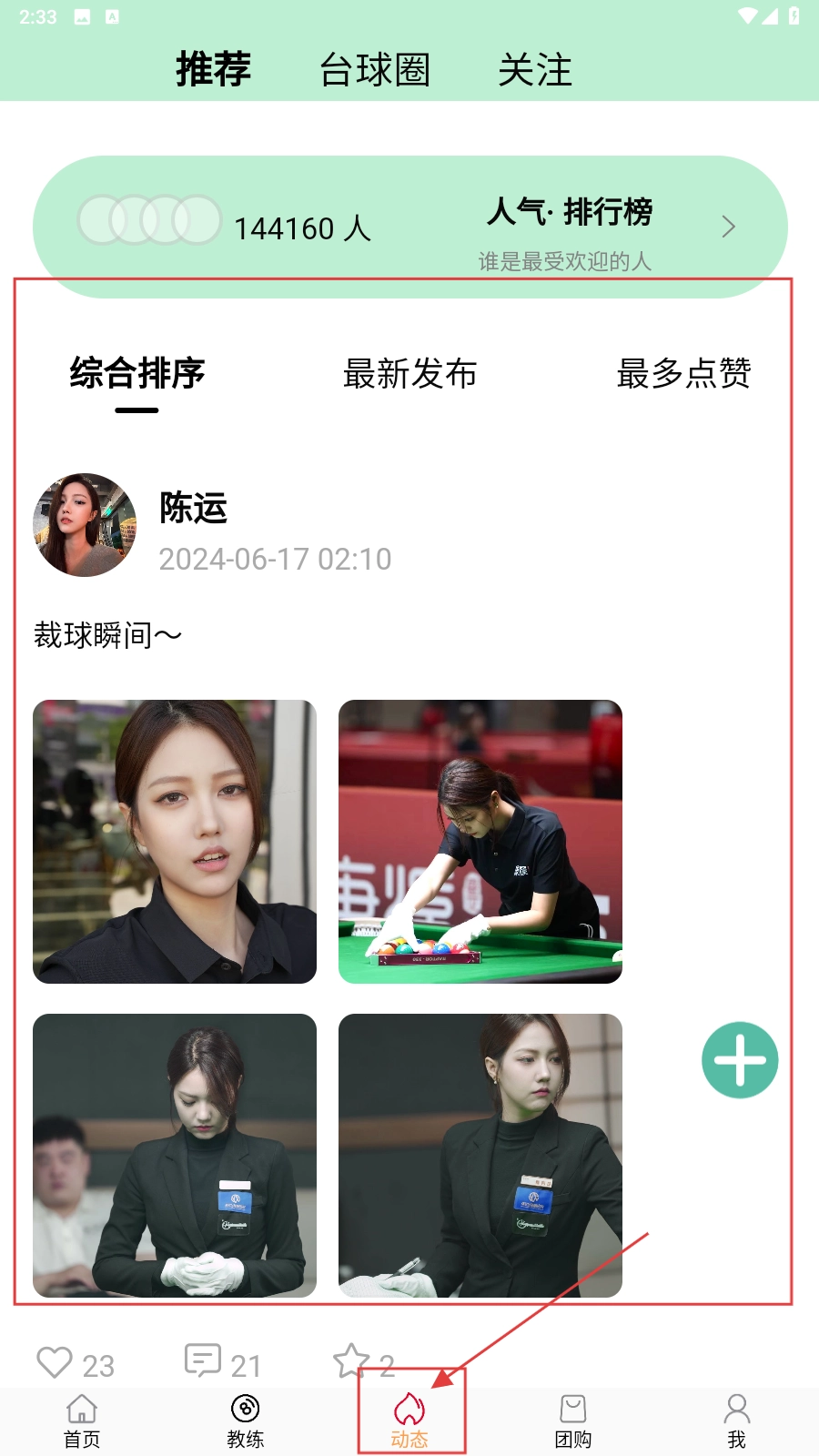Go to the 我 profile tab
819x1456 pixels.
click(x=737, y=1421)
